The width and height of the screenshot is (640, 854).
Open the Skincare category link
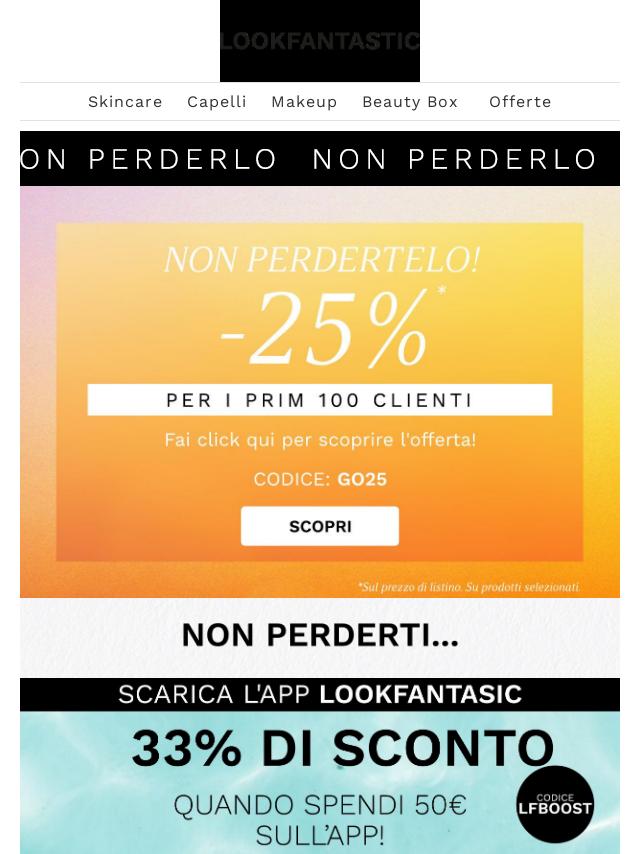[x=125, y=102]
